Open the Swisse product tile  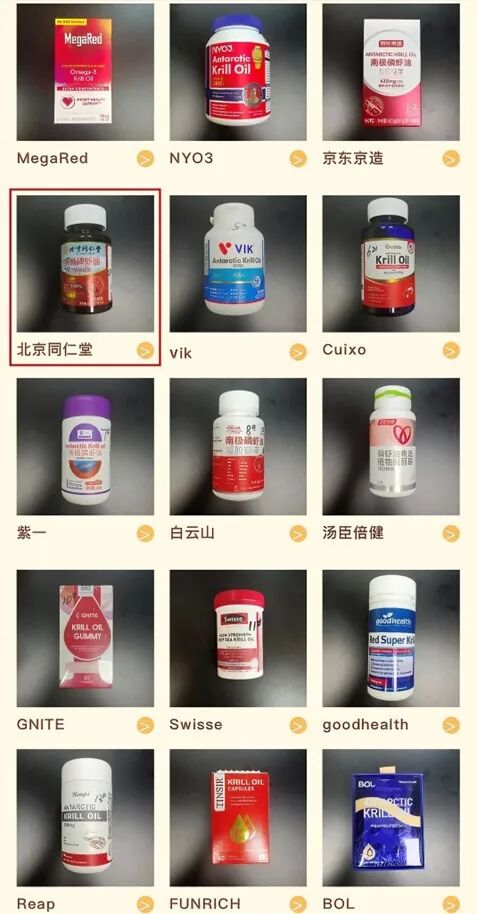[238, 652]
